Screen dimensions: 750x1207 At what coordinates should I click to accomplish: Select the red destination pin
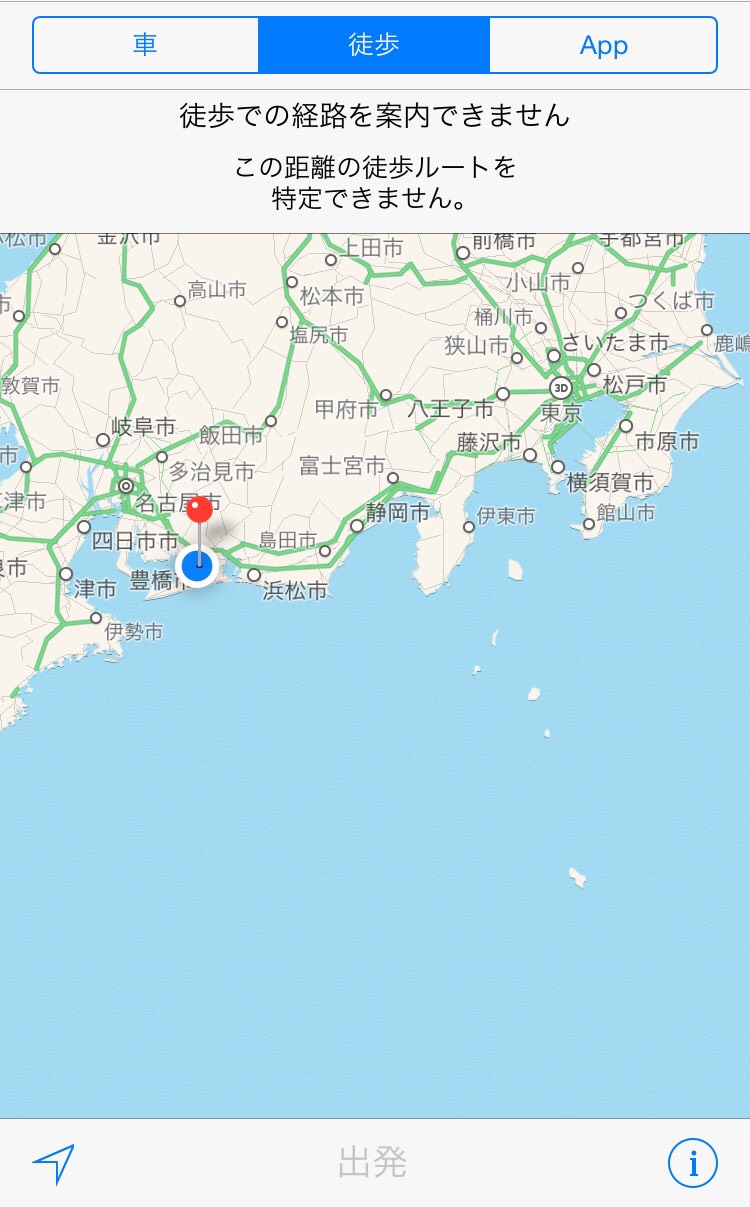200,510
